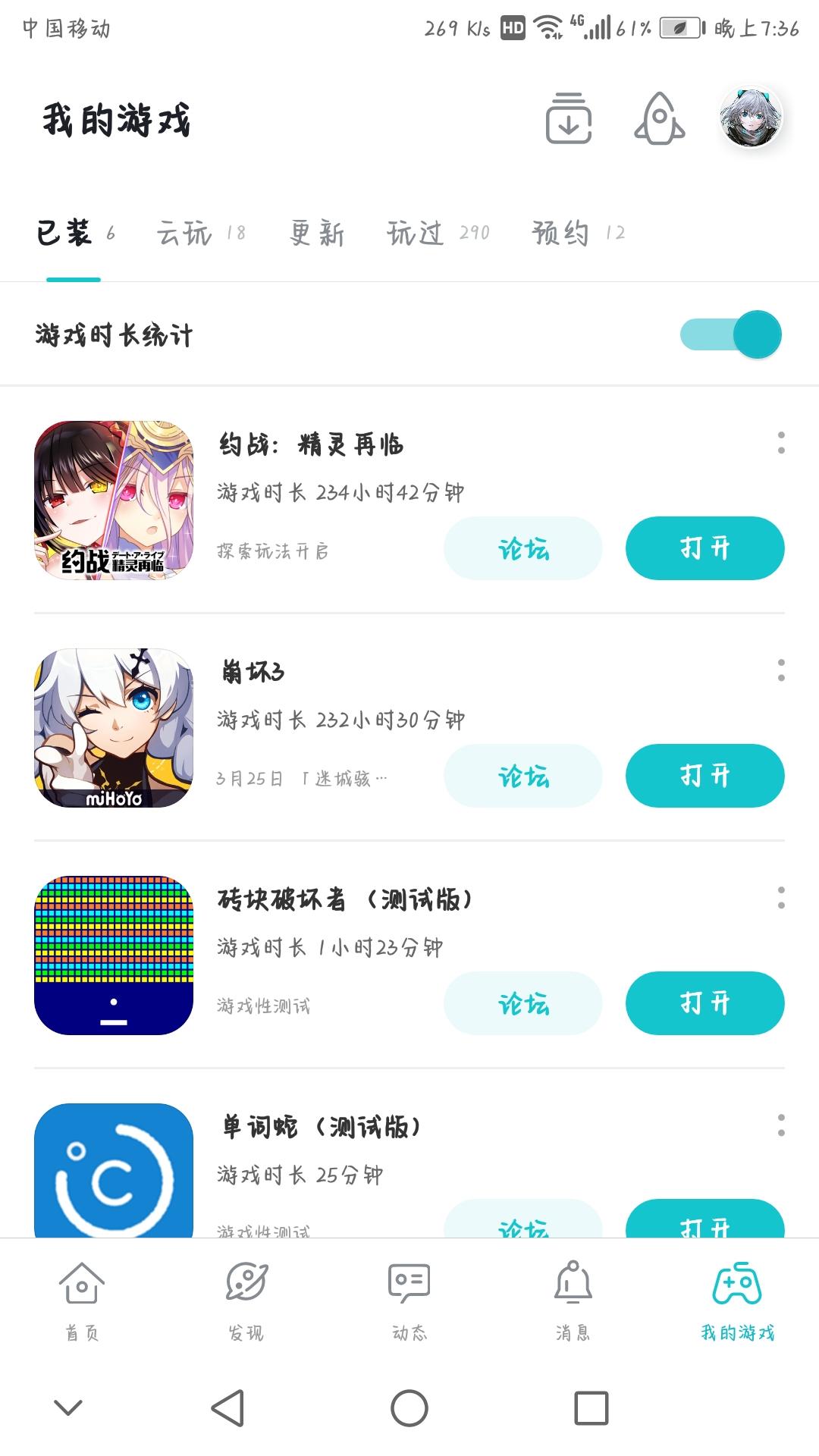
Task: Open more options for 约战：精灵再临
Action: pyautogui.click(x=781, y=443)
